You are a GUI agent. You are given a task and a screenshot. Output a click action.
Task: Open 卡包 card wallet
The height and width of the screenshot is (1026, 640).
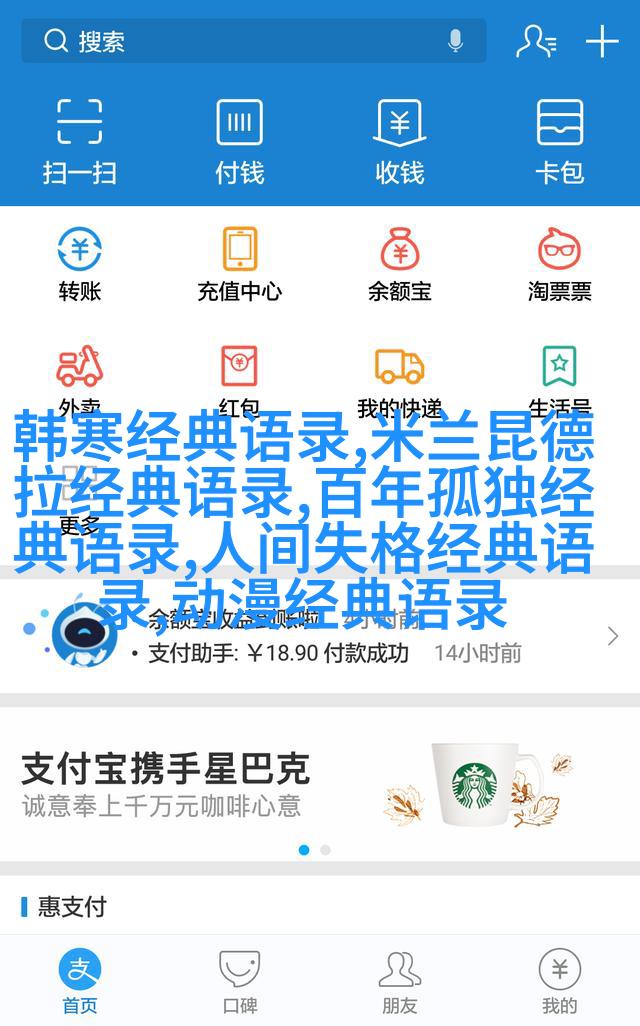560,141
